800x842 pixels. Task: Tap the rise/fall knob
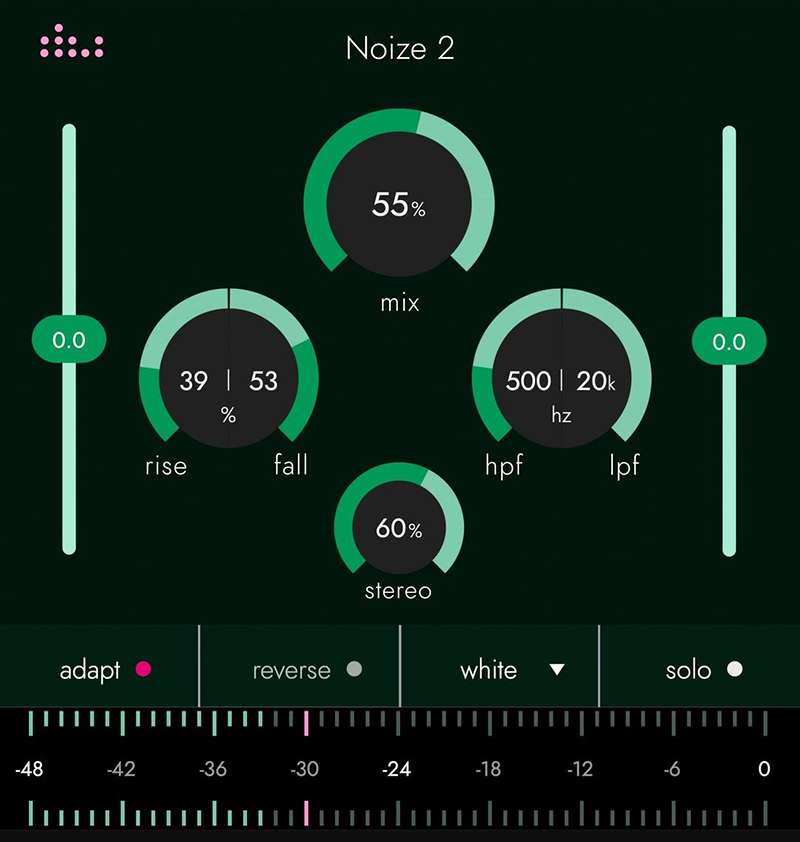click(229, 381)
